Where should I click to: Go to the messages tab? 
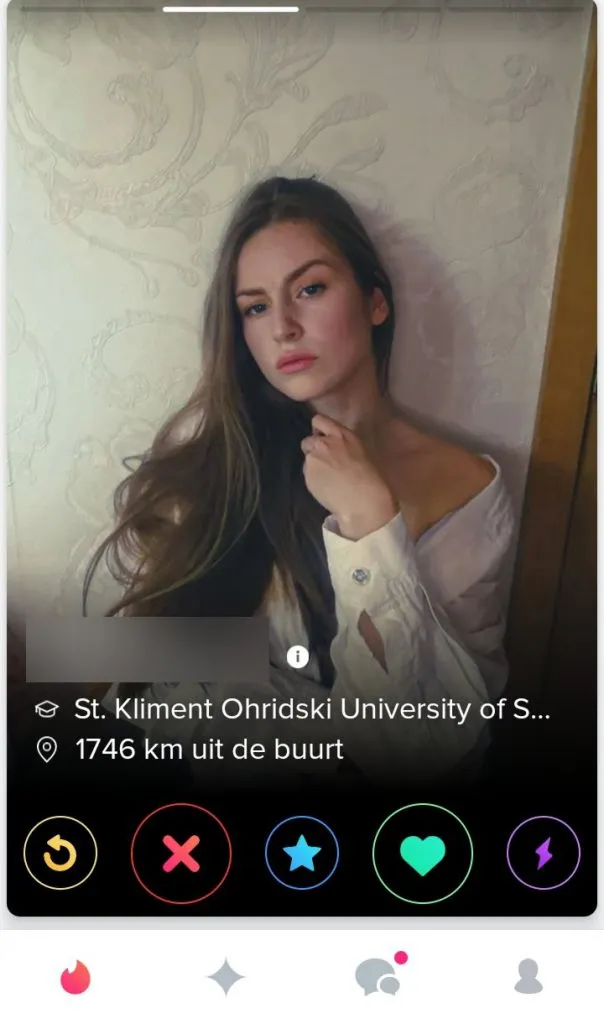pos(378,976)
